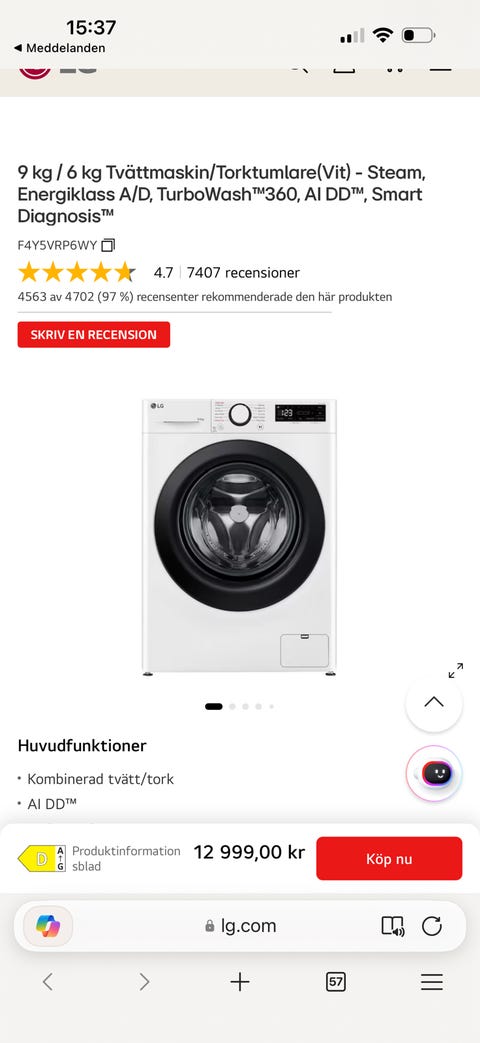View the energy class D label

42,859
